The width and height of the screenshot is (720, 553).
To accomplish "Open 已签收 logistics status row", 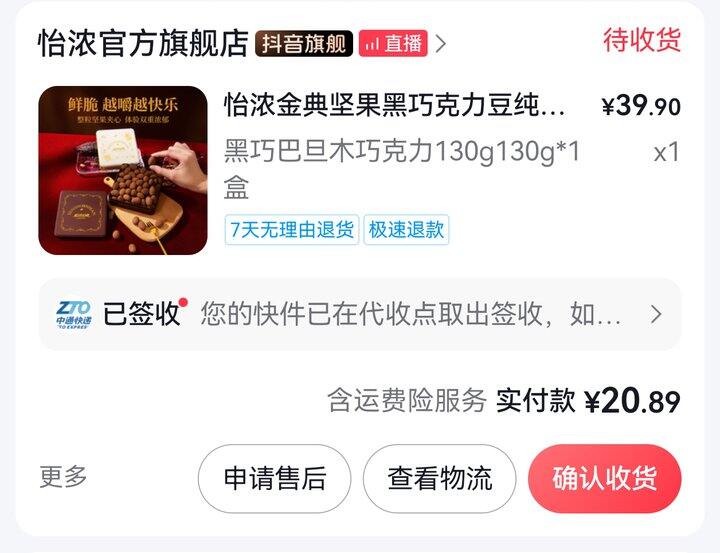I will (x=360, y=314).
